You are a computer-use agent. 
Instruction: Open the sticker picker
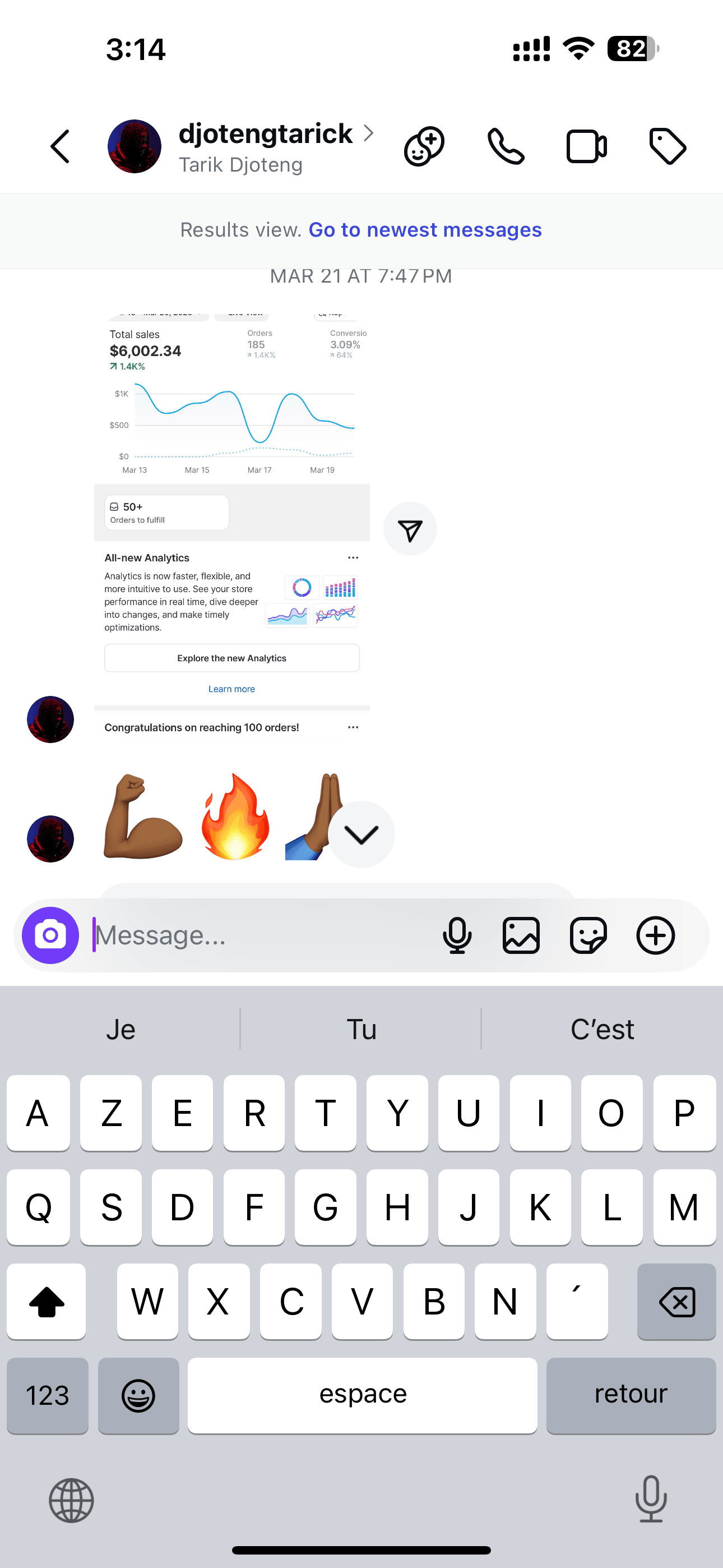click(x=588, y=935)
